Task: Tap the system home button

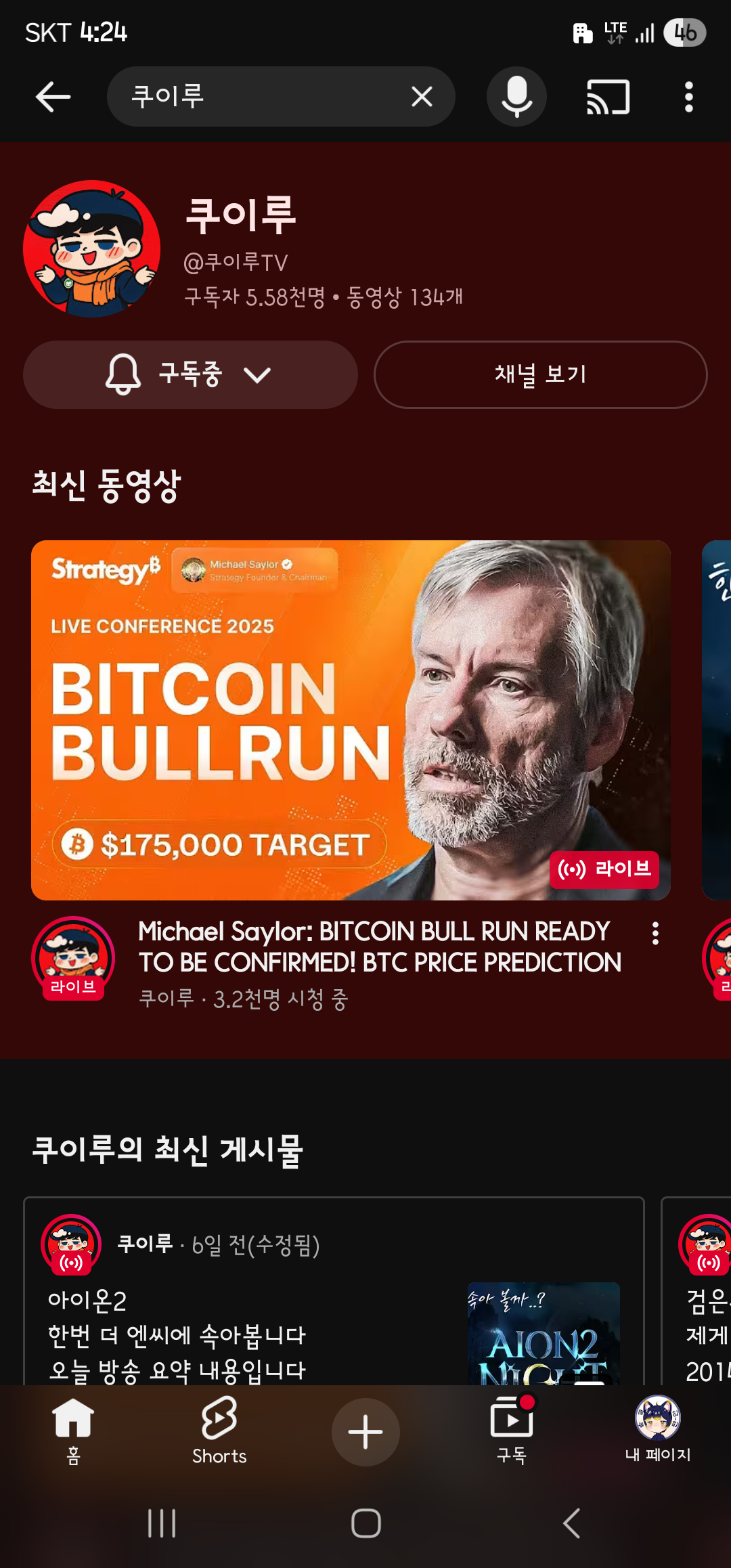Action: [365, 1523]
